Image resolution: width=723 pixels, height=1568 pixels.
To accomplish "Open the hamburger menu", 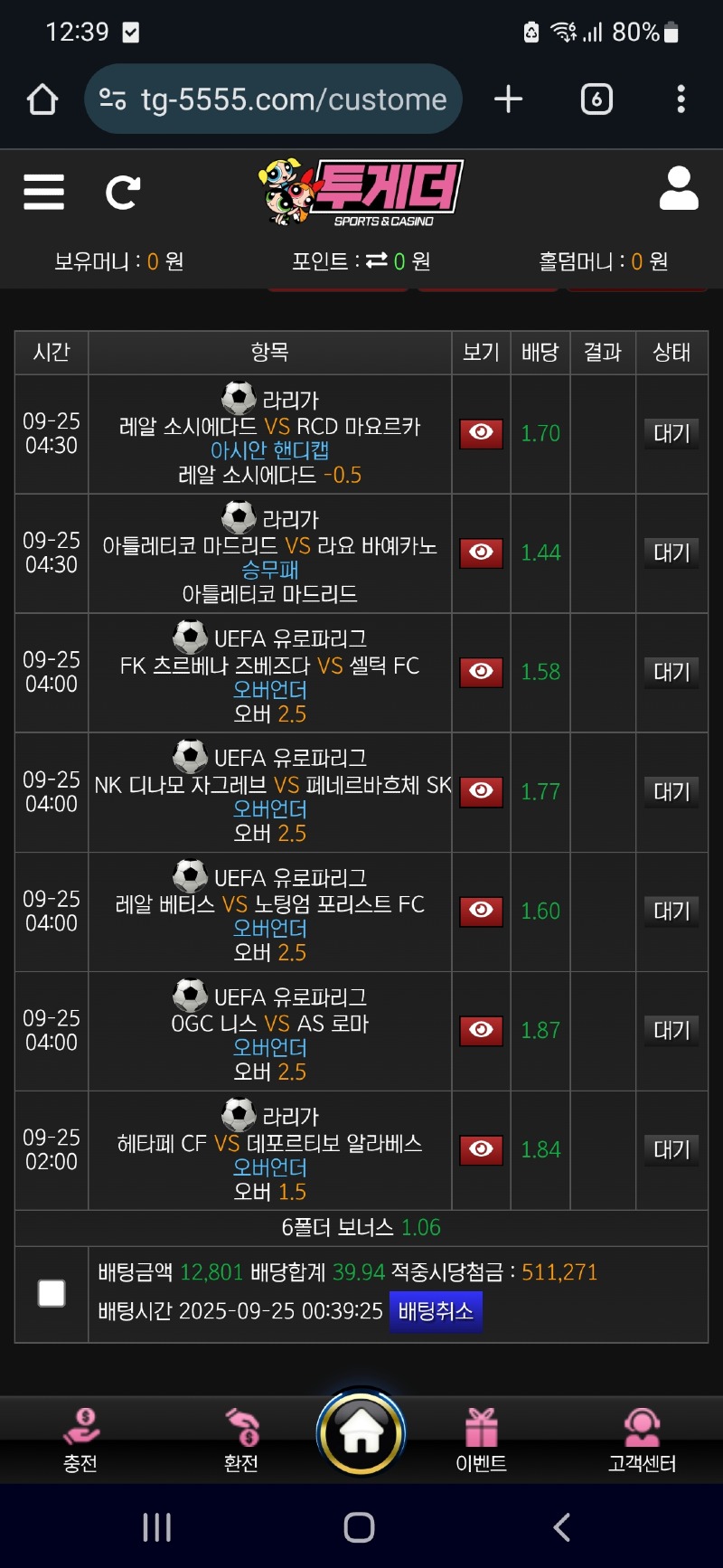I will pos(43,192).
